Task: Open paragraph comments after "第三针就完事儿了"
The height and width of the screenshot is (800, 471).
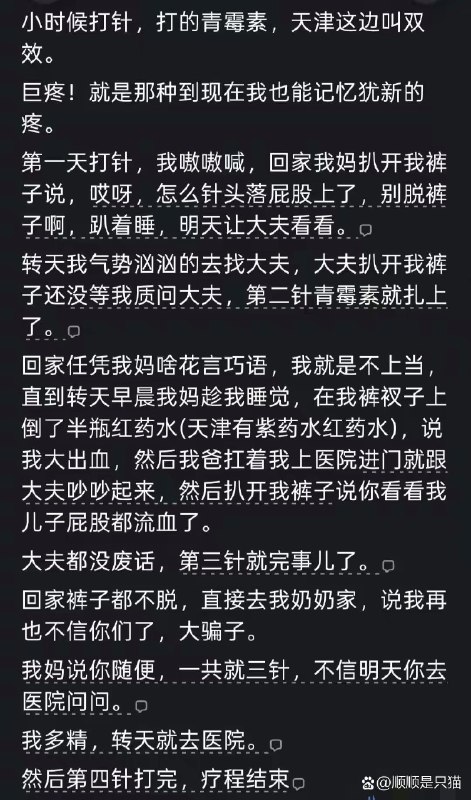Action: (388, 566)
